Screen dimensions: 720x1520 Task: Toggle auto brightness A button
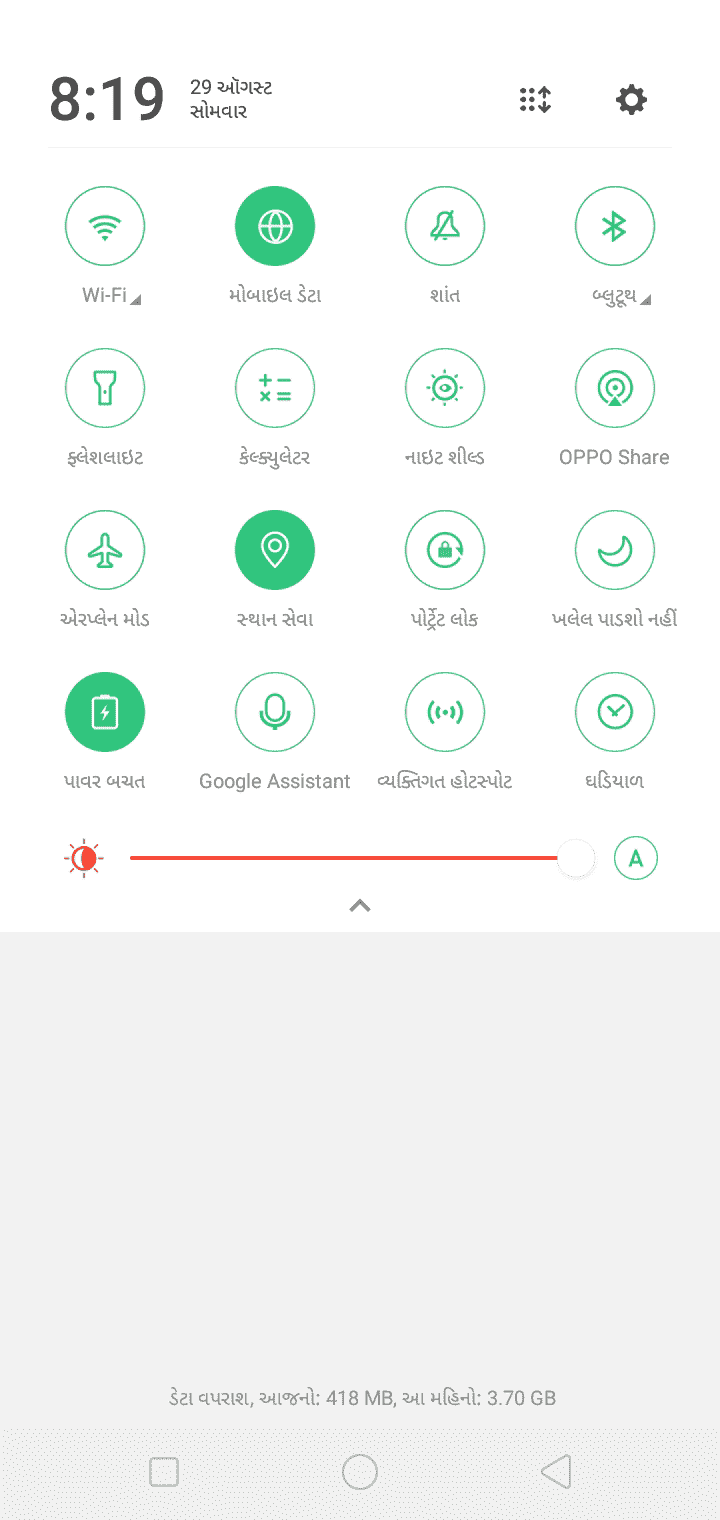click(x=636, y=858)
